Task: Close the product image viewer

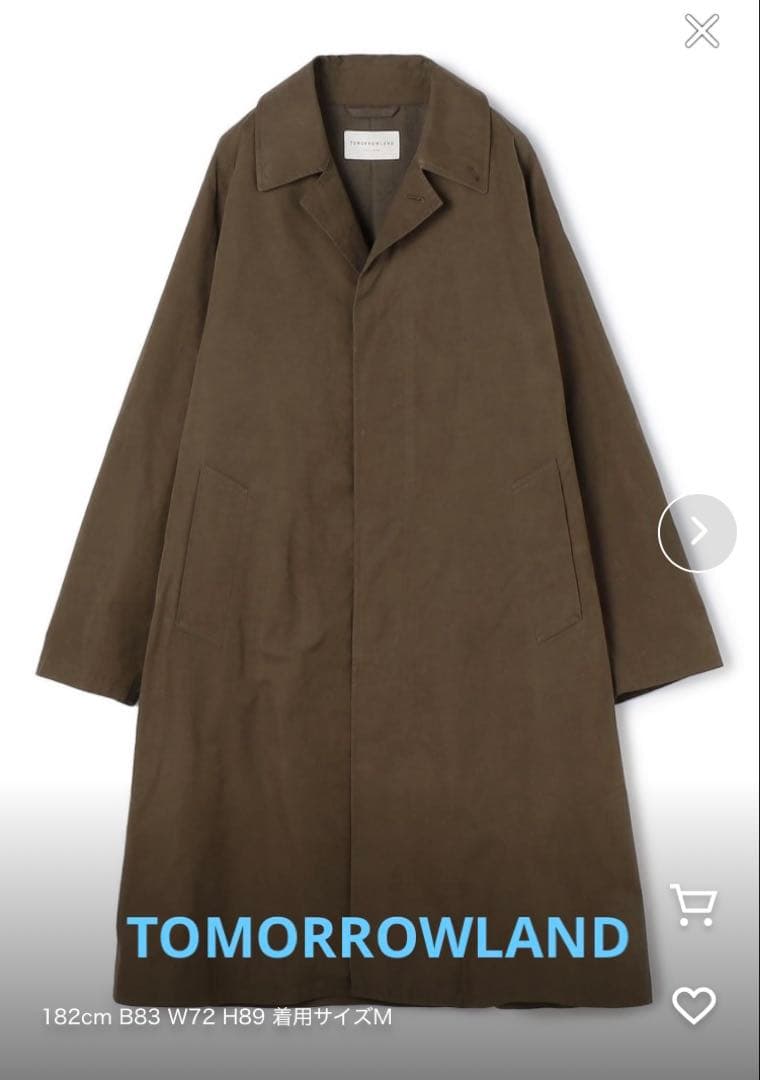Action: tap(702, 31)
